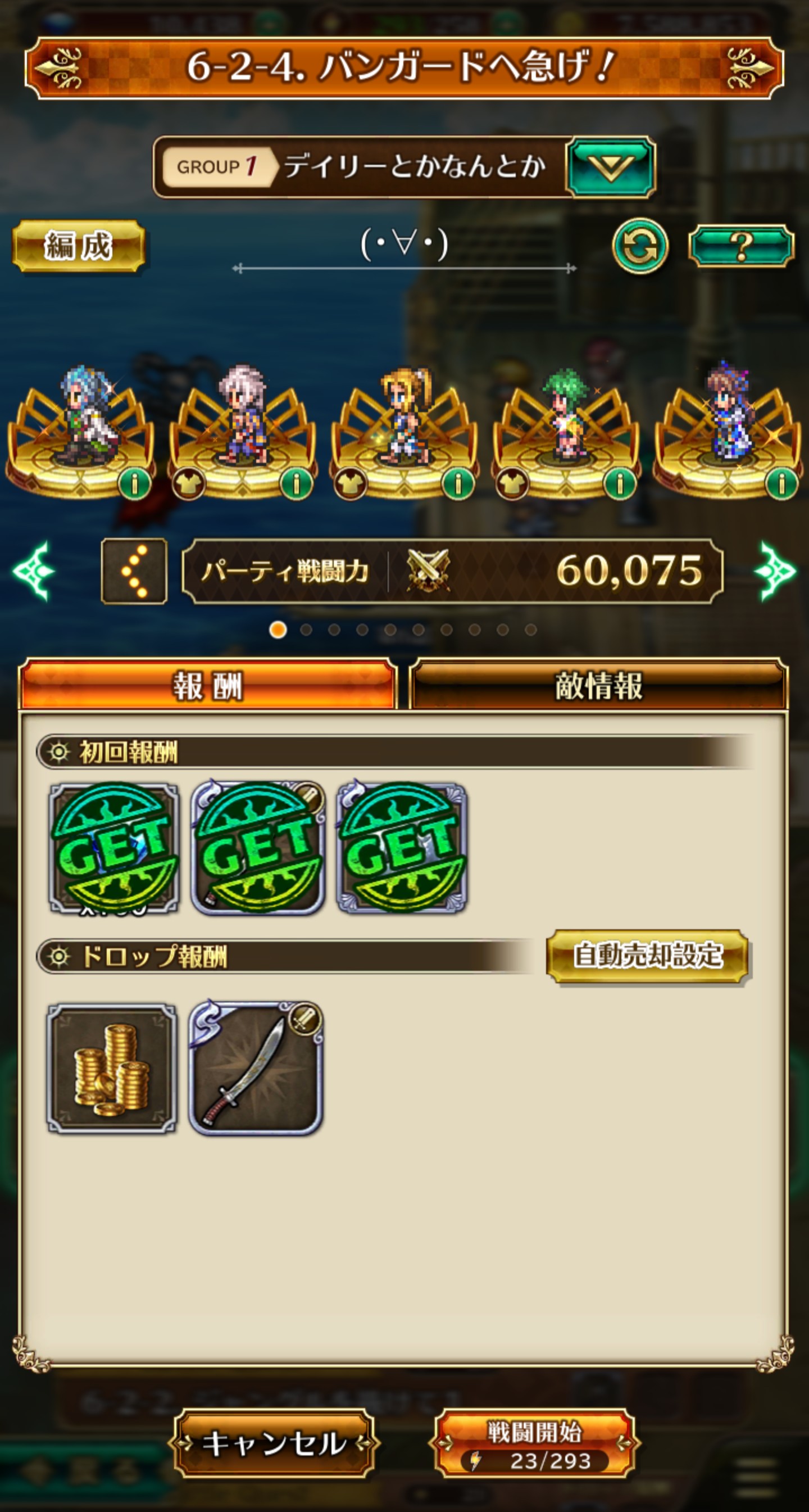Tap the circular refresh icon
The height and width of the screenshot is (1512, 809).
[639, 247]
